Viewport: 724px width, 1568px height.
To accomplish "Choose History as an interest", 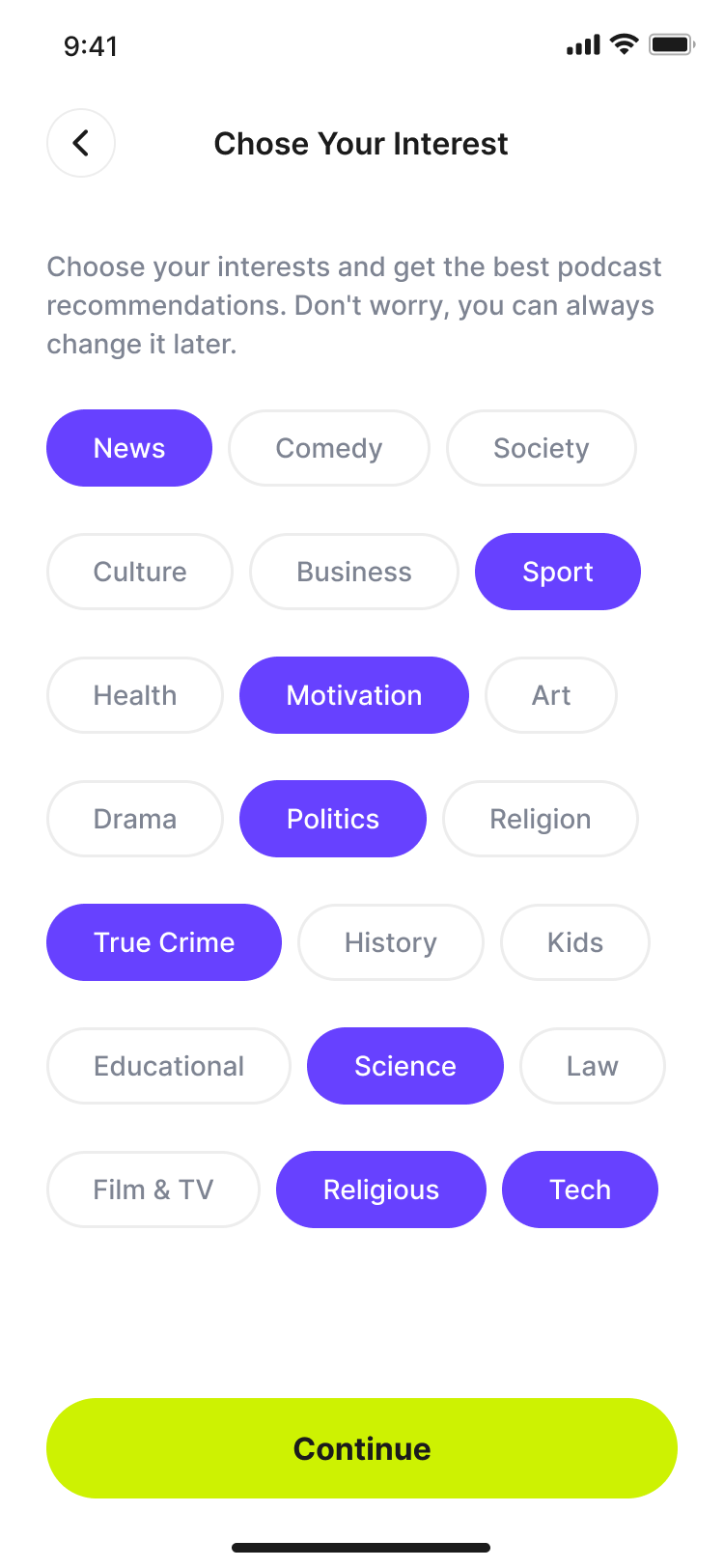I will pyautogui.click(x=391, y=942).
